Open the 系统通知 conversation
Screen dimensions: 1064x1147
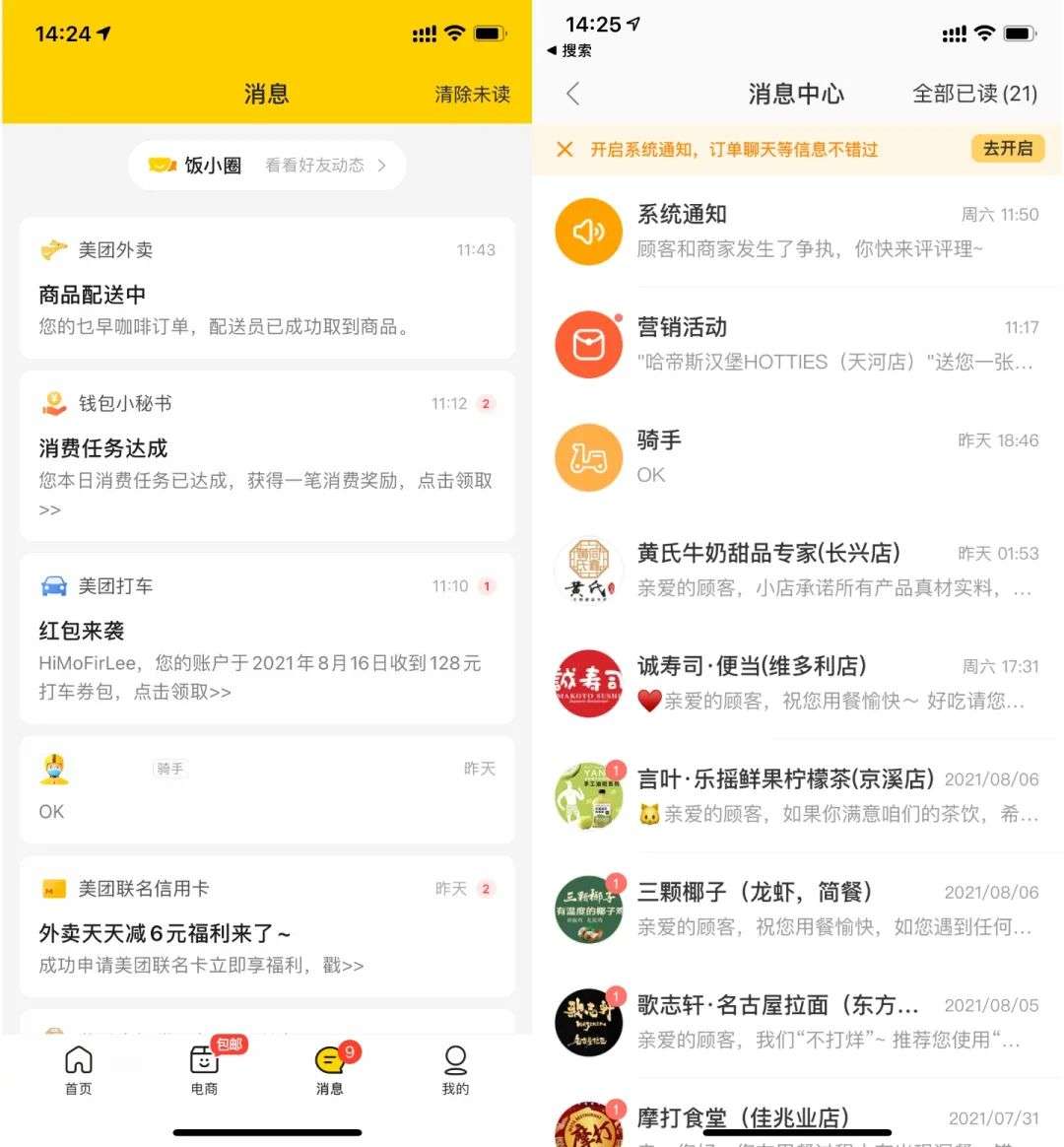pos(798,232)
